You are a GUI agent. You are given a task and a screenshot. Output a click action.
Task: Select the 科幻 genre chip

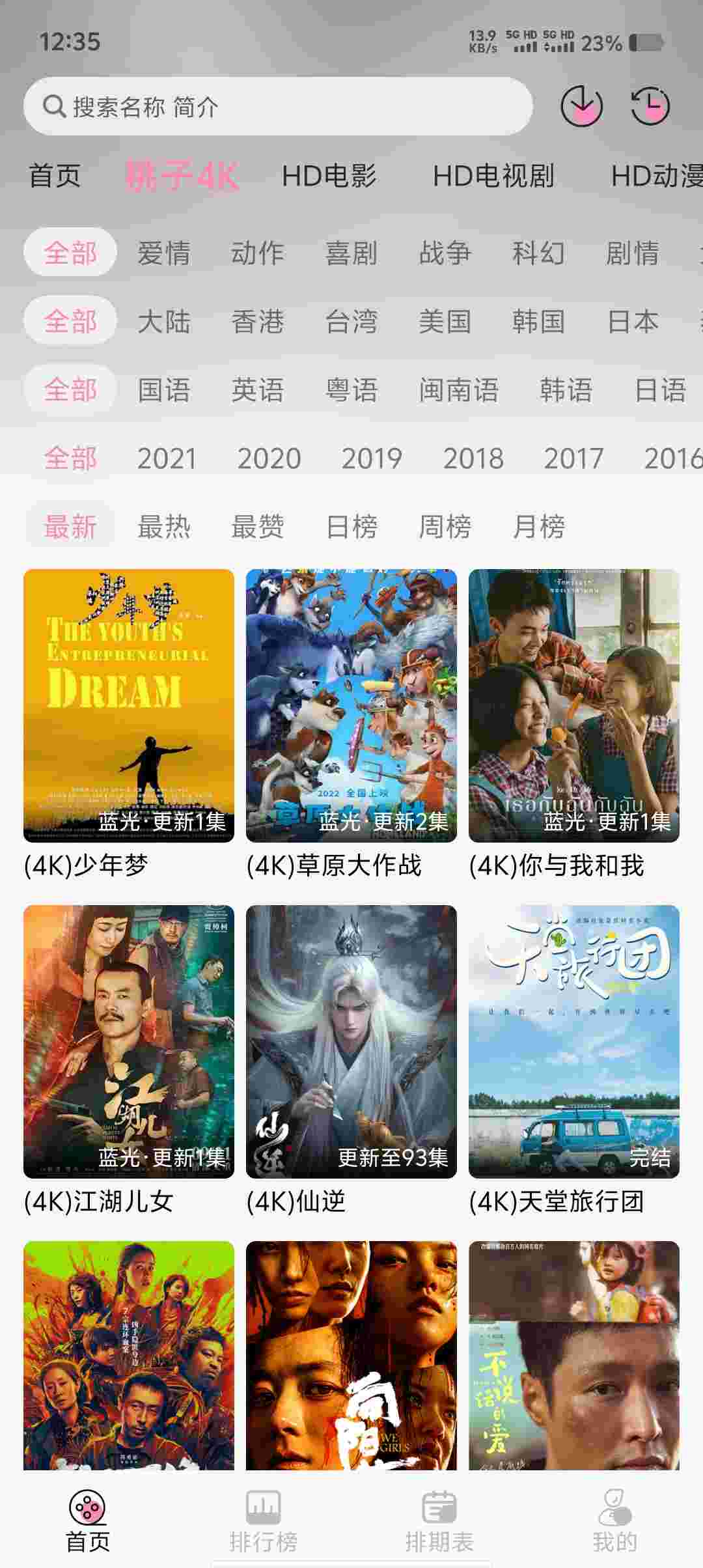pyautogui.click(x=538, y=253)
